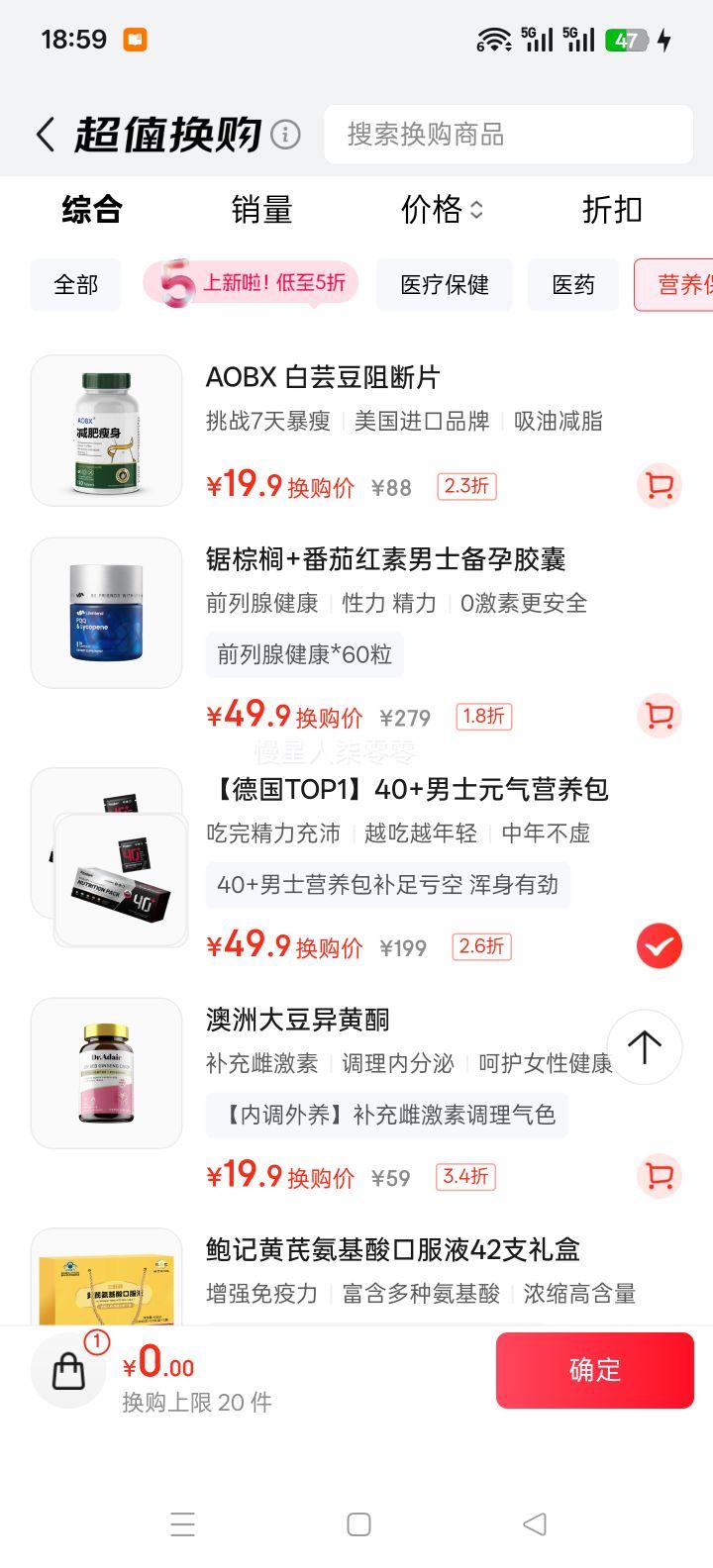Tap the system home button
The width and height of the screenshot is (713, 1568).
(x=358, y=1524)
